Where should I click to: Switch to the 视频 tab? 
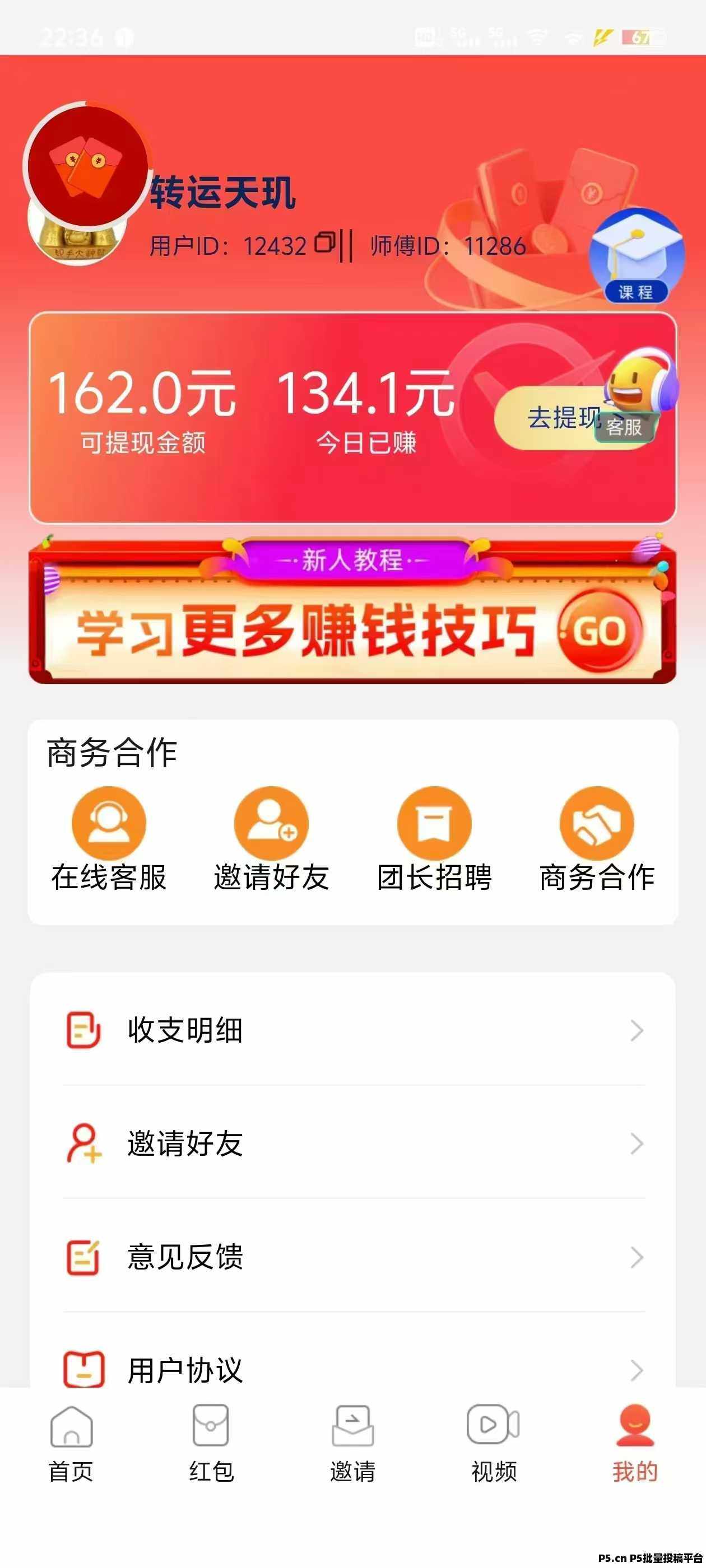coord(494,1444)
